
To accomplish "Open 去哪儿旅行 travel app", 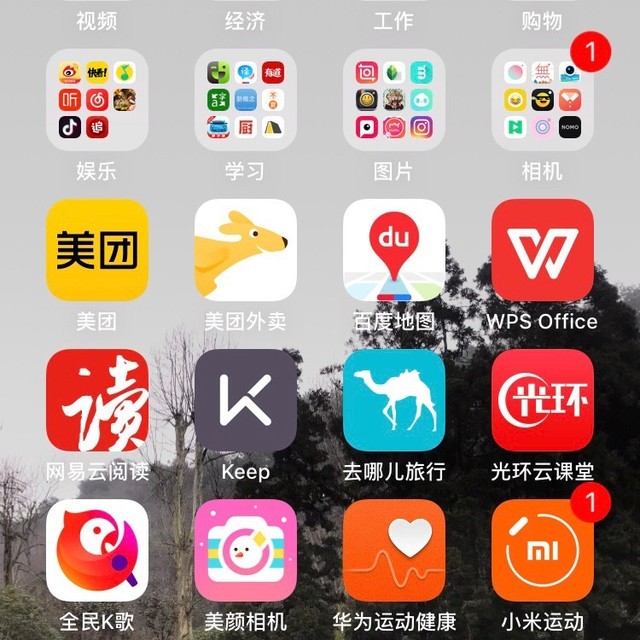I will pyautogui.click(x=393, y=400).
